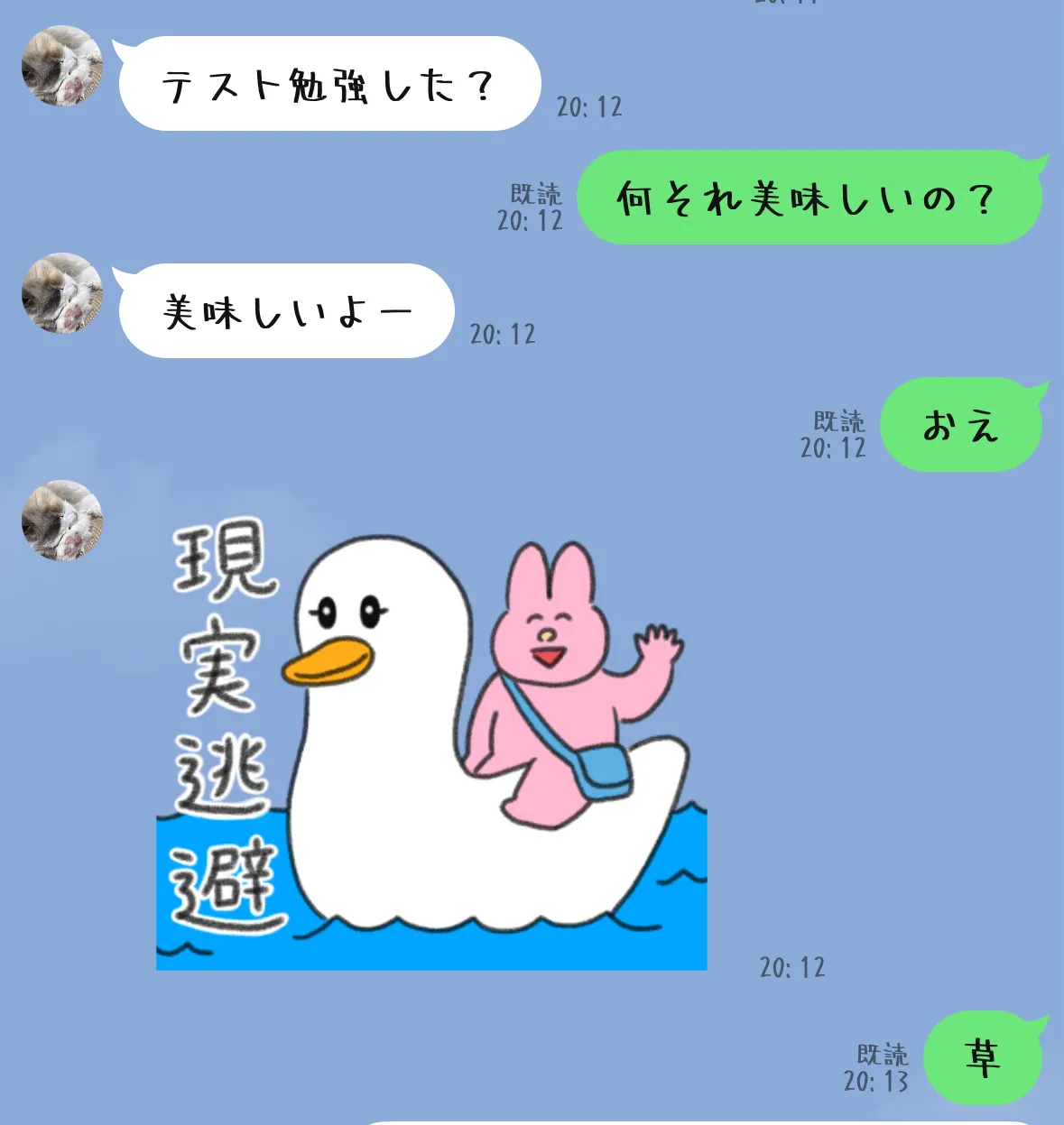The height and width of the screenshot is (1125, 1064).
Task: Open sender's avatar beside テスト勉強した？ message
Action: tap(62, 66)
